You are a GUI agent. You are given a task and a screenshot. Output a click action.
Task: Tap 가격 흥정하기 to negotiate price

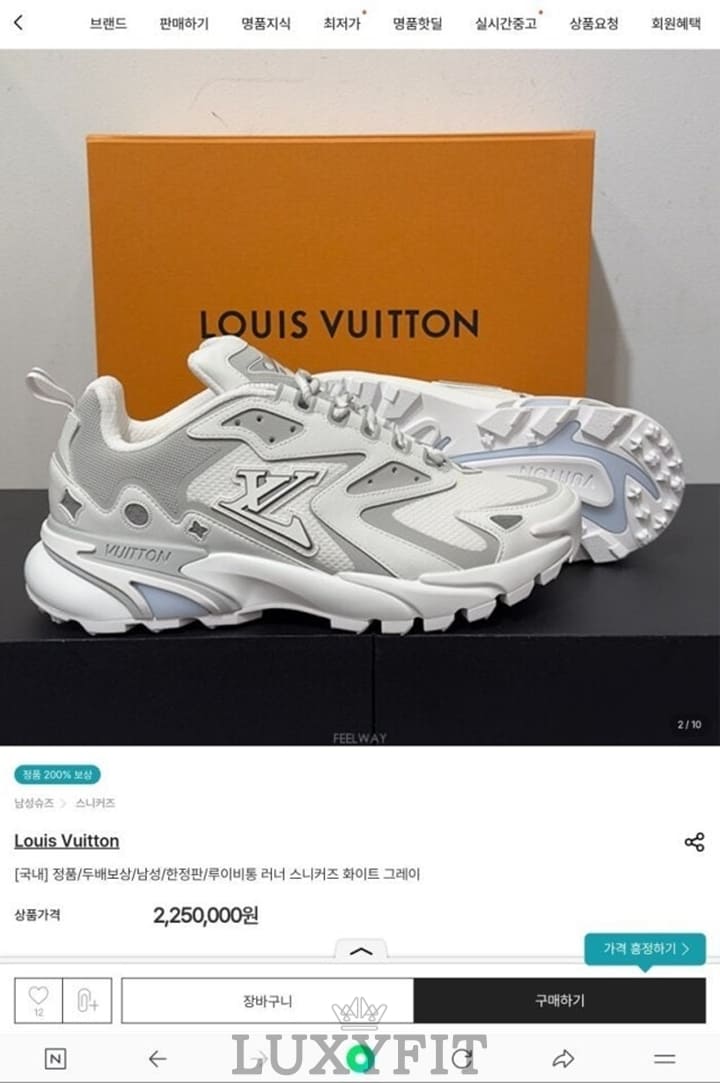(645, 948)
